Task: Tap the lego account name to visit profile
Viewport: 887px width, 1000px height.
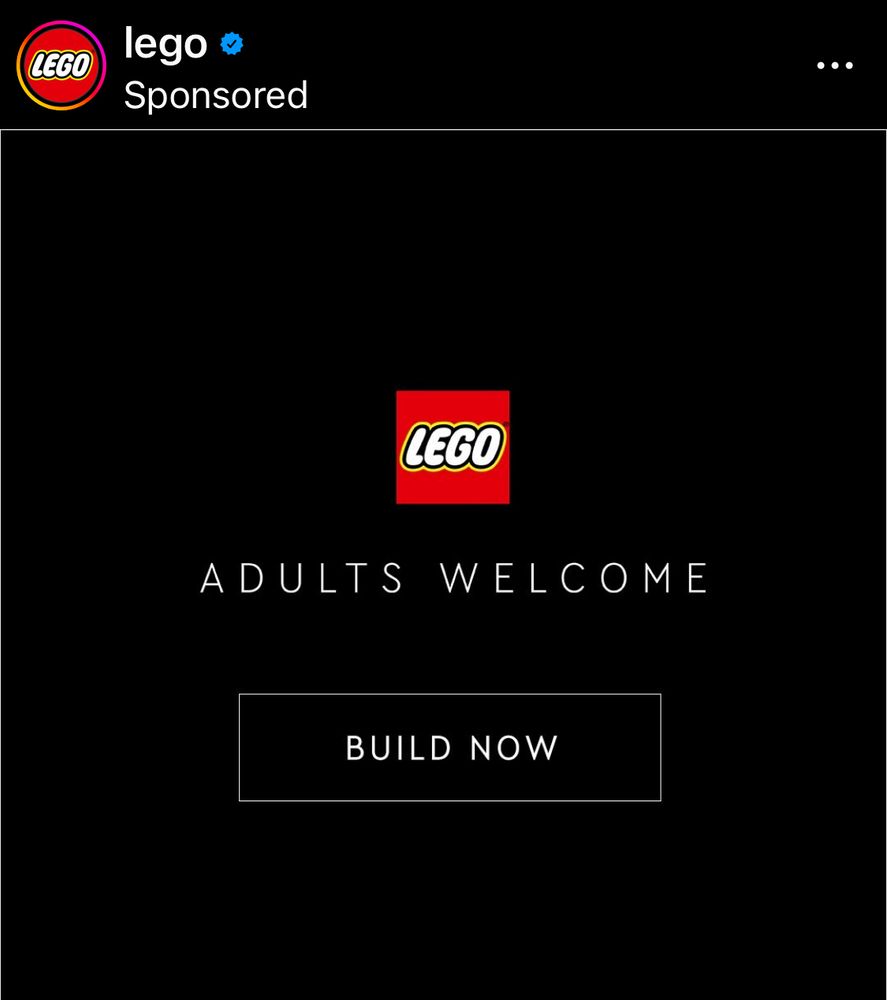Action: [x=166, y=43]
